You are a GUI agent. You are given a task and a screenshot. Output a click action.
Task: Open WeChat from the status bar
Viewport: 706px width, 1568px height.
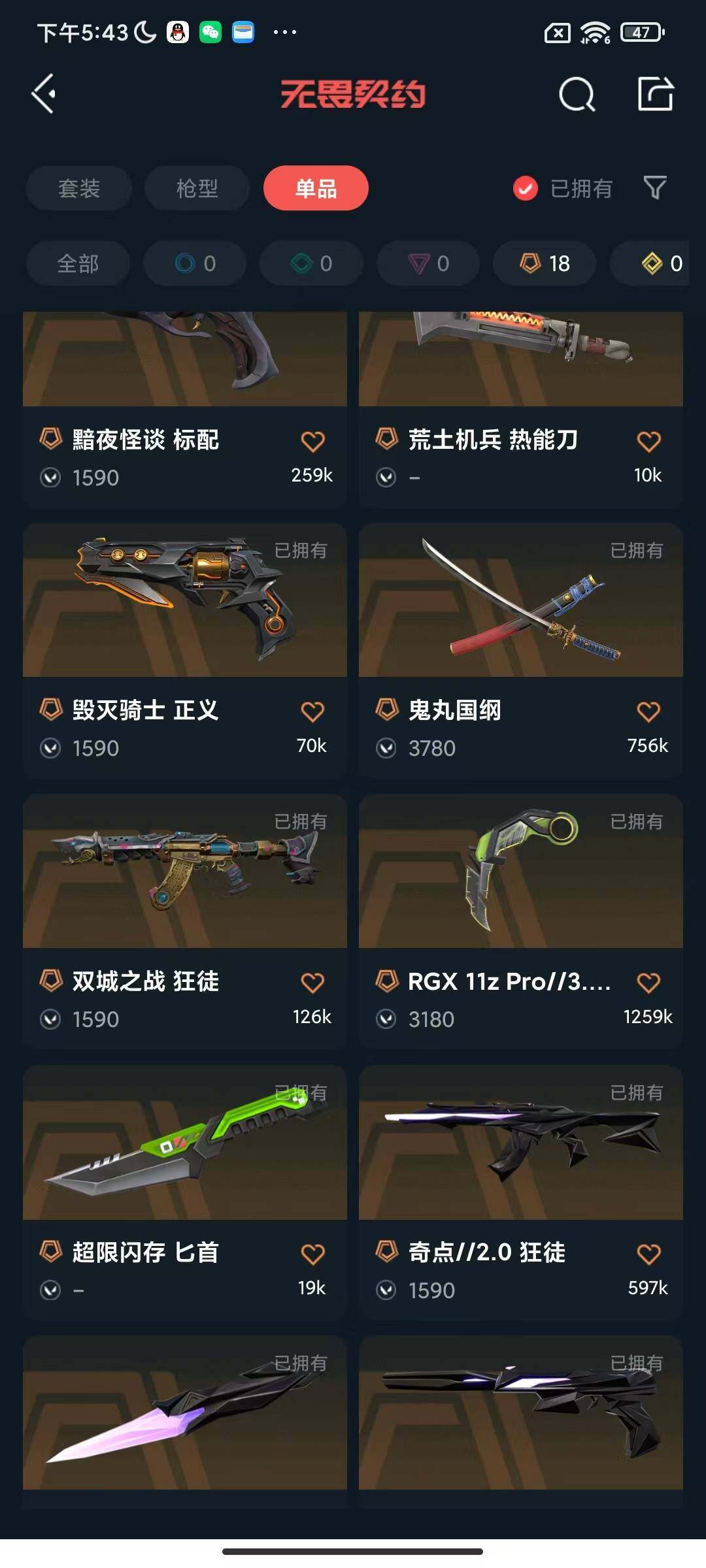[x=210, y=30]
